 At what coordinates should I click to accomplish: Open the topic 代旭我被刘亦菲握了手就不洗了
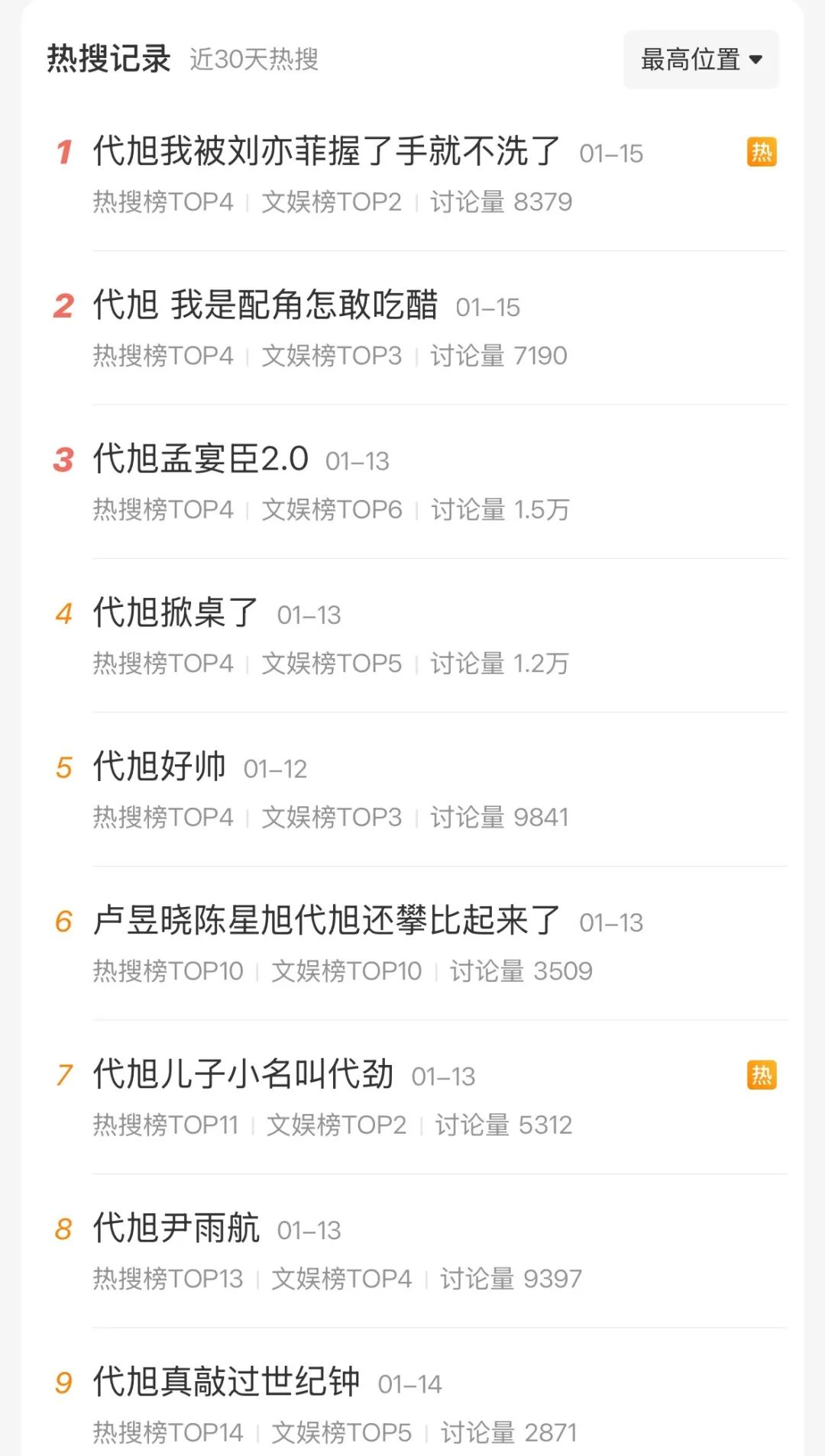pyautogui.click(x=327, y=151)
